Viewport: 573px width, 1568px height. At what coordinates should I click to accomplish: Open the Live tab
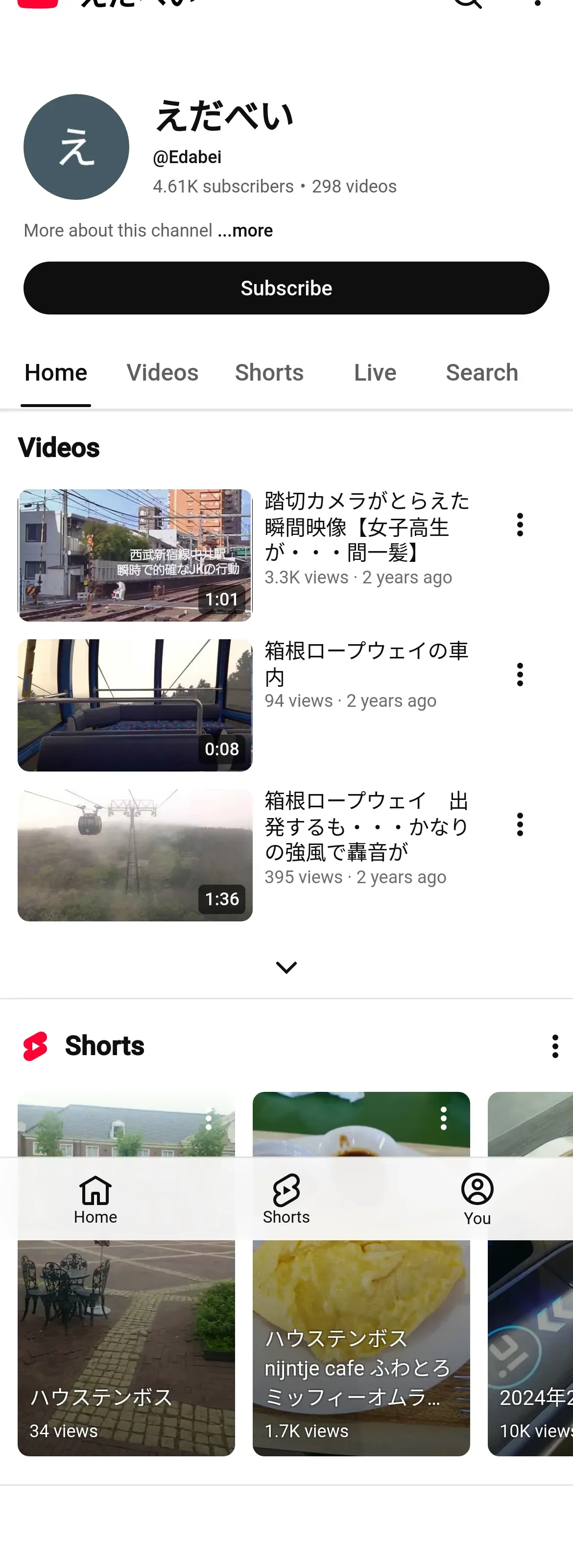pyautogui.click(x=375, y=372)
